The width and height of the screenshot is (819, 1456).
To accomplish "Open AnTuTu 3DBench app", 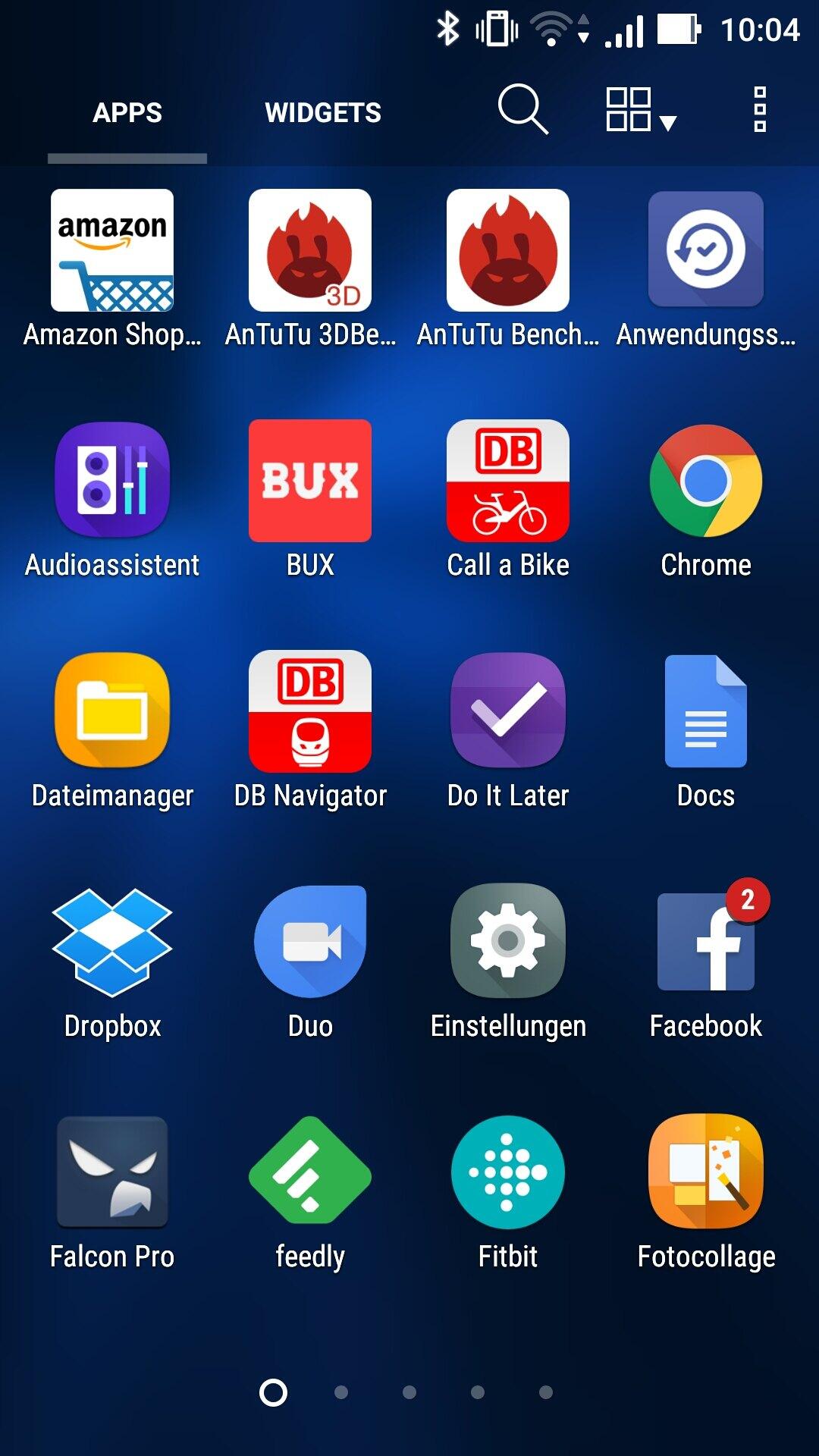I will 310,250.
